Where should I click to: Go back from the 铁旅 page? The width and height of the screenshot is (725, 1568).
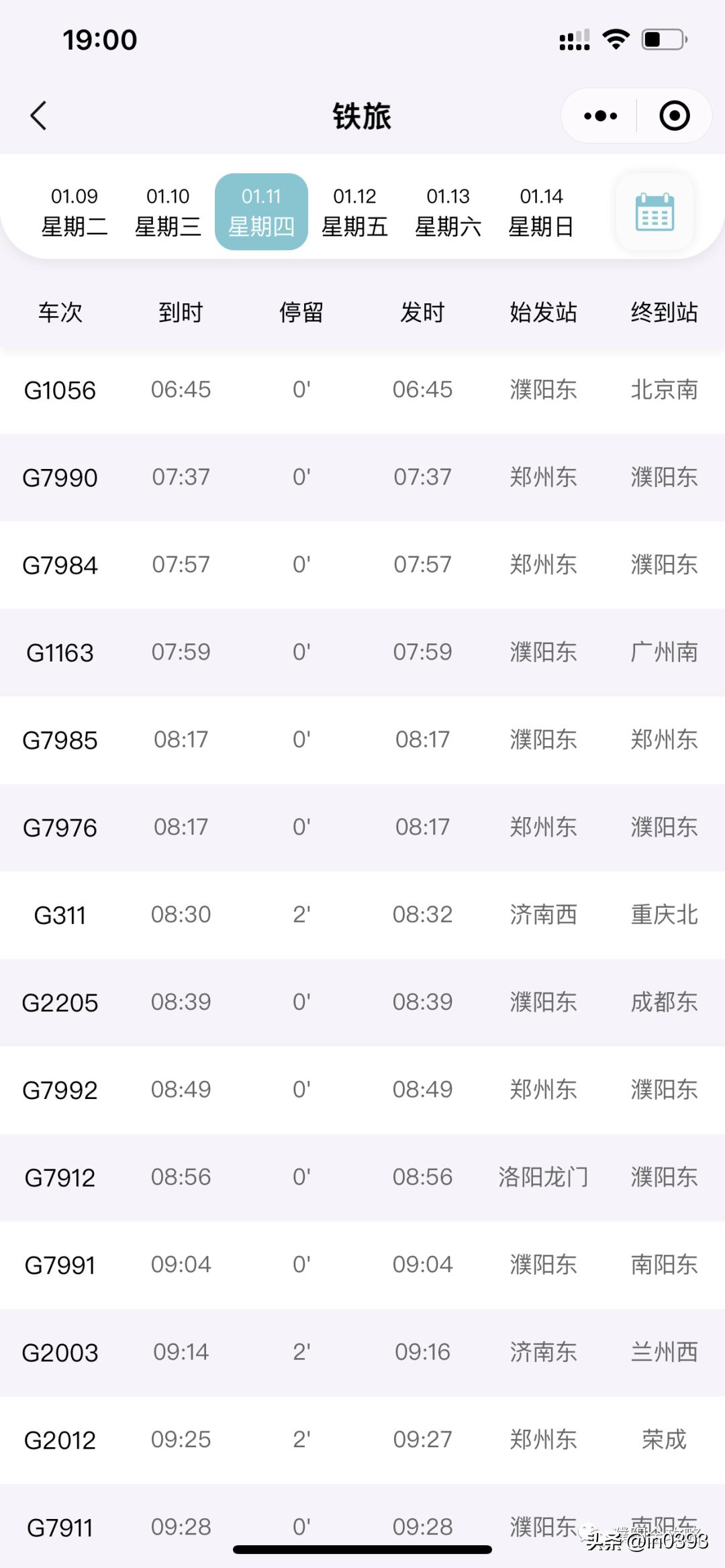tap(39, 116)
